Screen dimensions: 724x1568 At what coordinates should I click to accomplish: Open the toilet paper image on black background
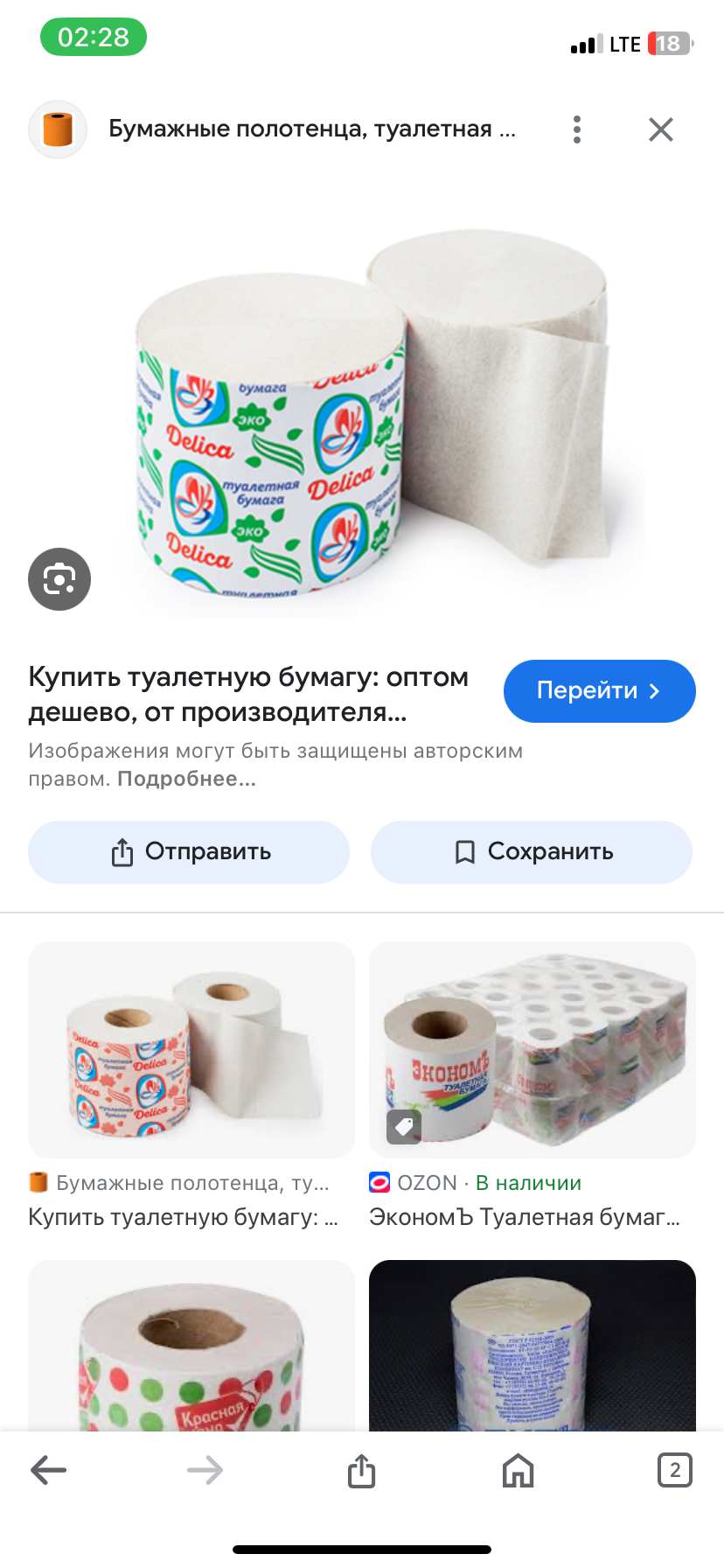coord(532,1346)
